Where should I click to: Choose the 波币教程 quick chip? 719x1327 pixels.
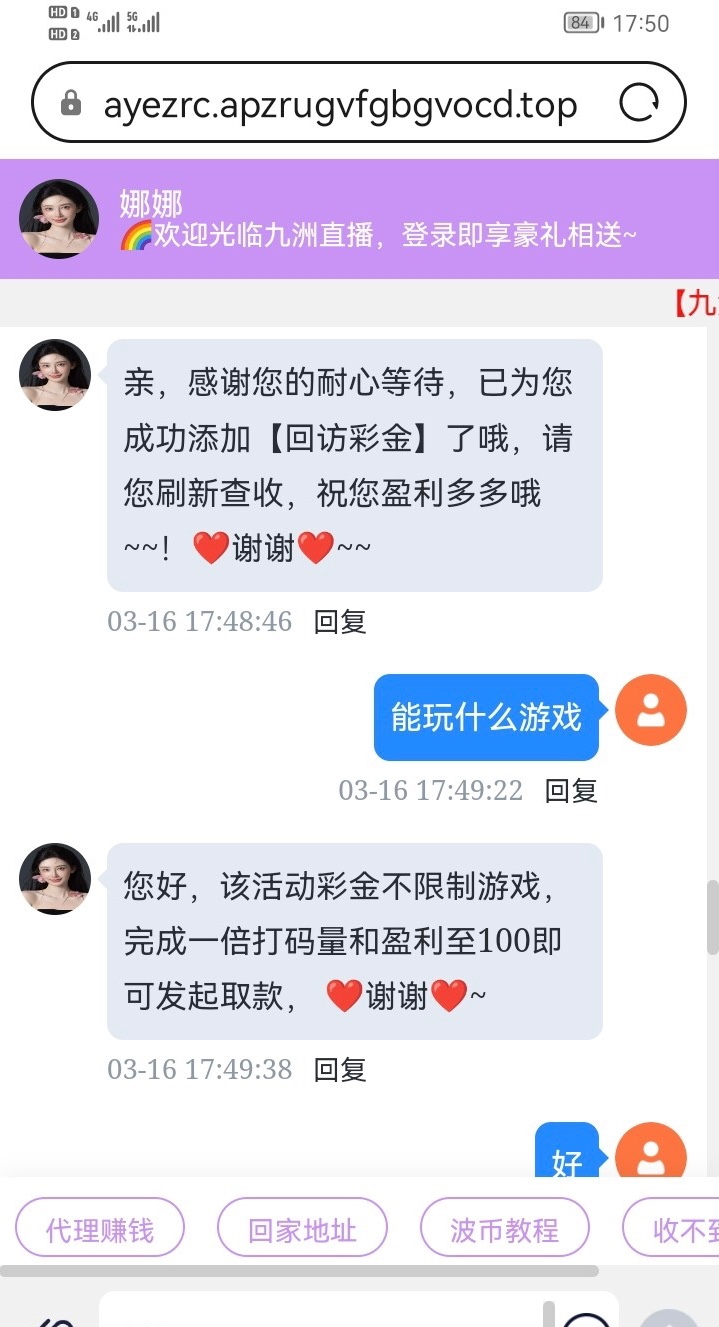coord(504,1230)
